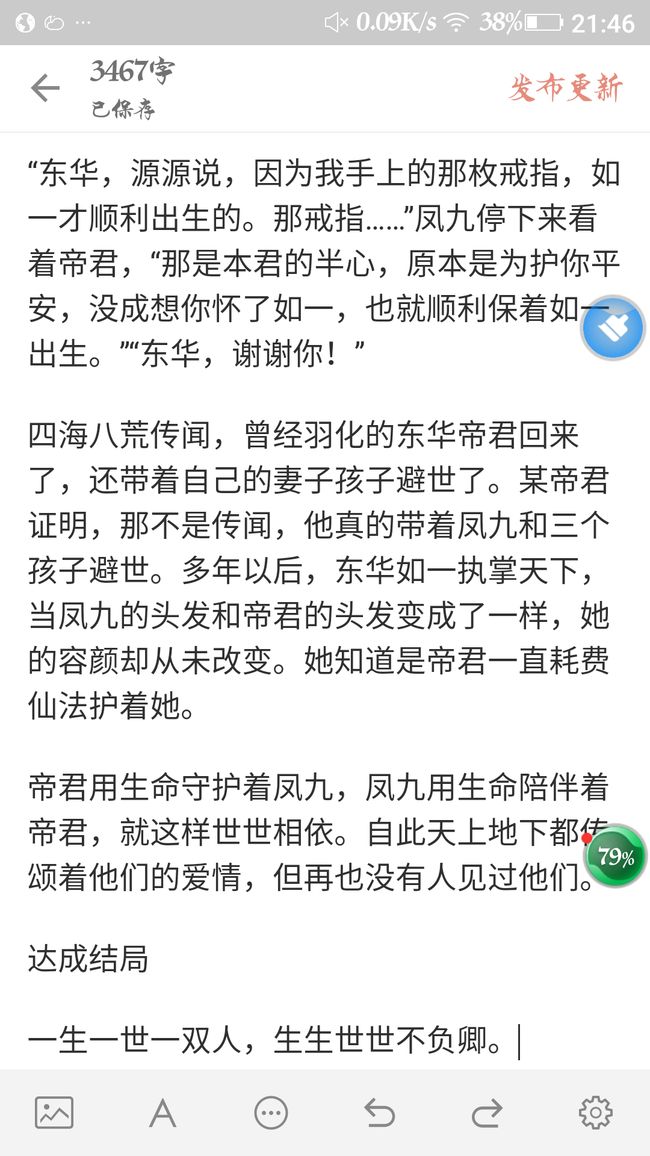Undo the last edit
Viewport: 650px width, 1156px height.
[x=379, y=1113]
